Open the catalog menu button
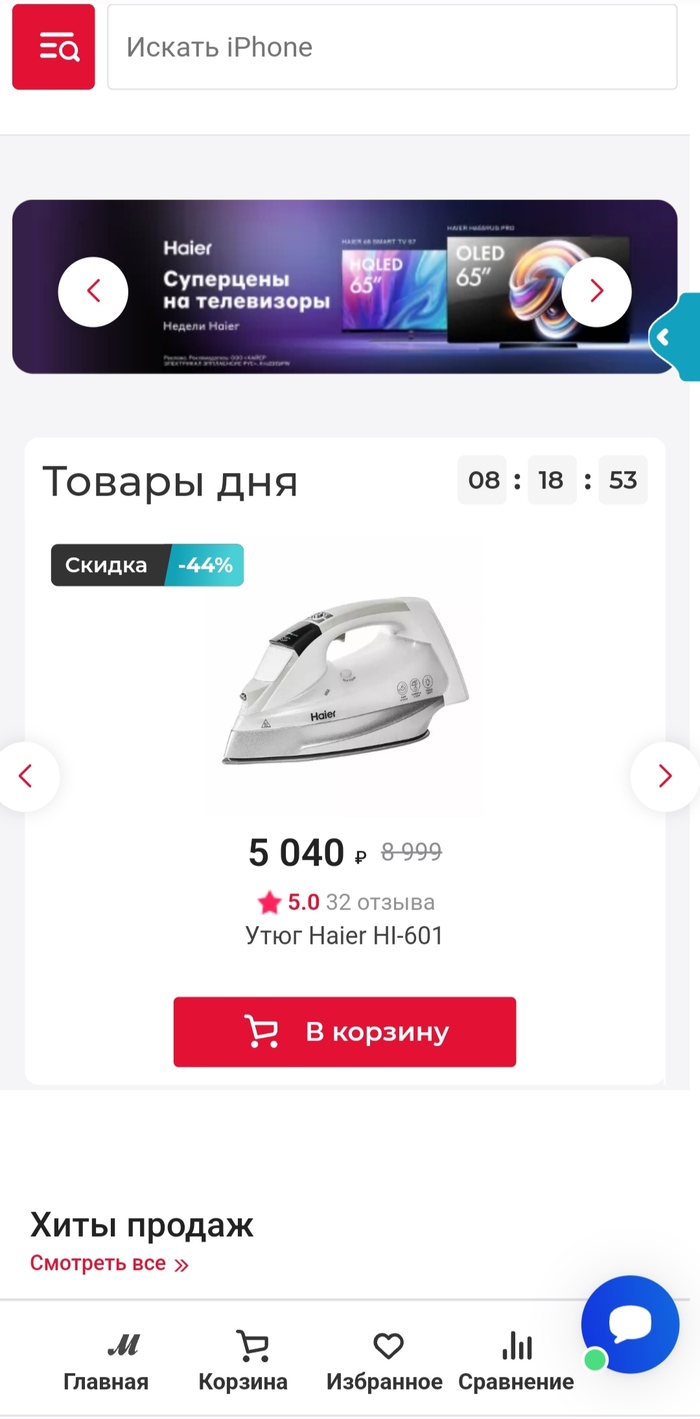Screen dimensions: 700x1419 coord(53,47)
